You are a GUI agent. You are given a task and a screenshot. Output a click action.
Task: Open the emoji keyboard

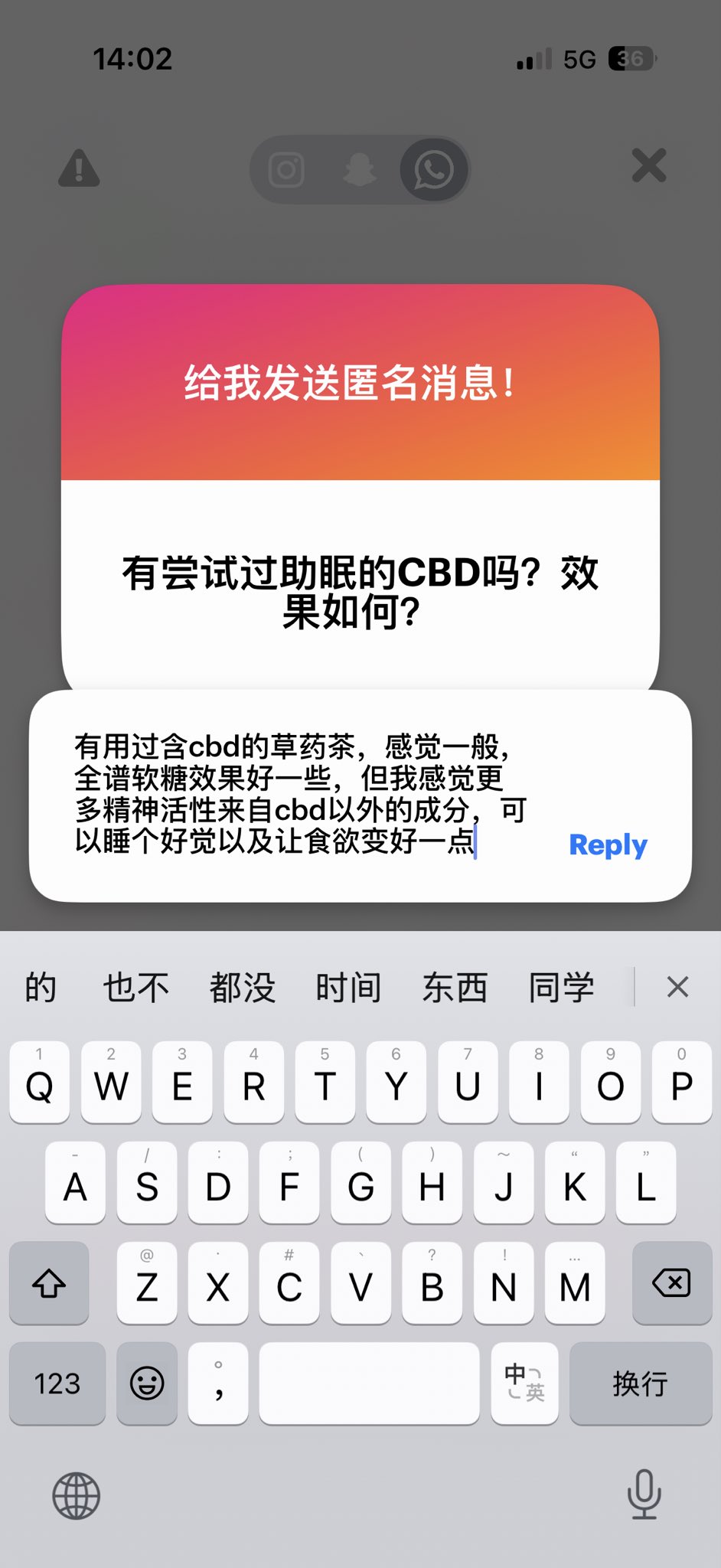pyautogui.click(x=147, y=1383)
